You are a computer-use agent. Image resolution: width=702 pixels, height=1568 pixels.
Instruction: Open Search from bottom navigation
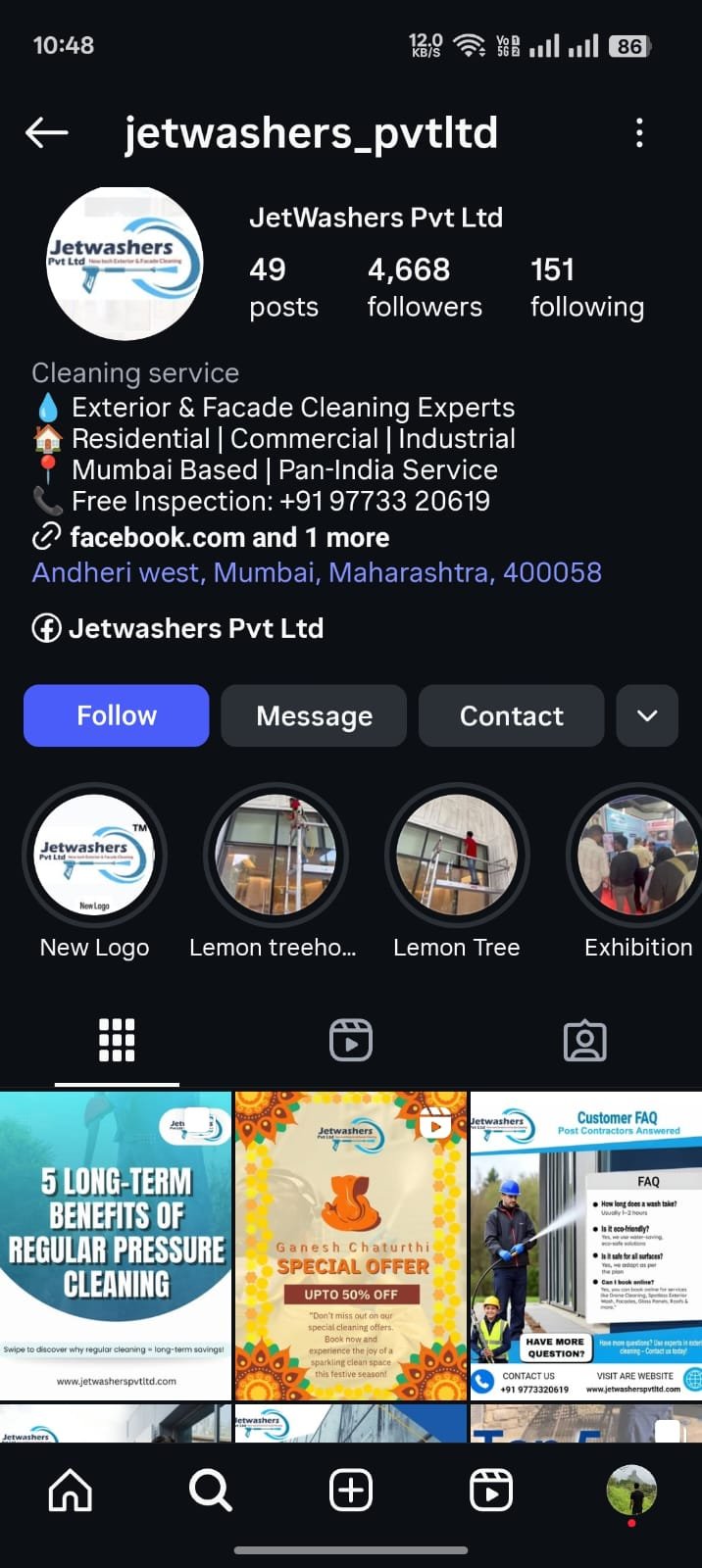point(210,1491)
